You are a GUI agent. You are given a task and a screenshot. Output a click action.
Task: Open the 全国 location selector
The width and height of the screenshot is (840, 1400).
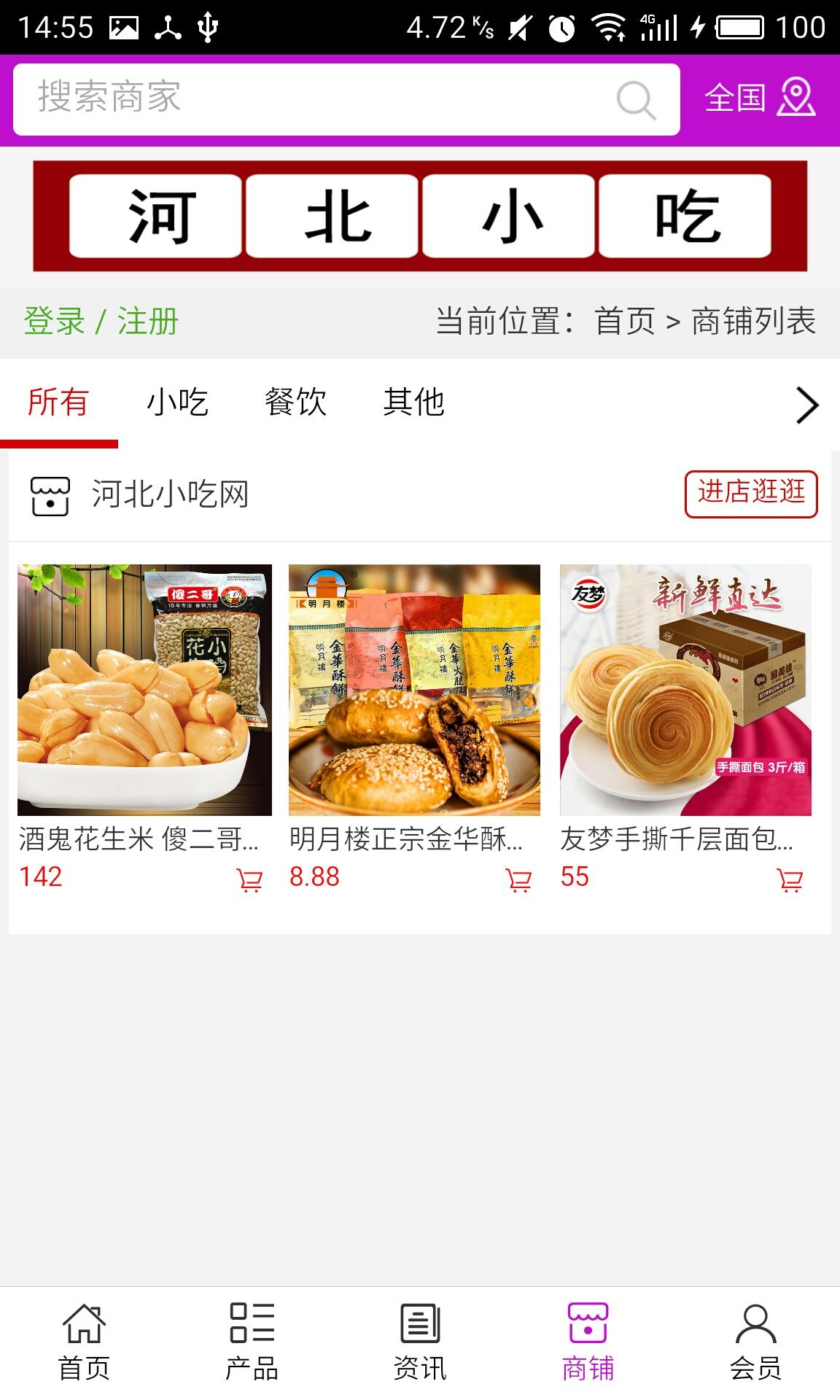click(x=760, y=98)
